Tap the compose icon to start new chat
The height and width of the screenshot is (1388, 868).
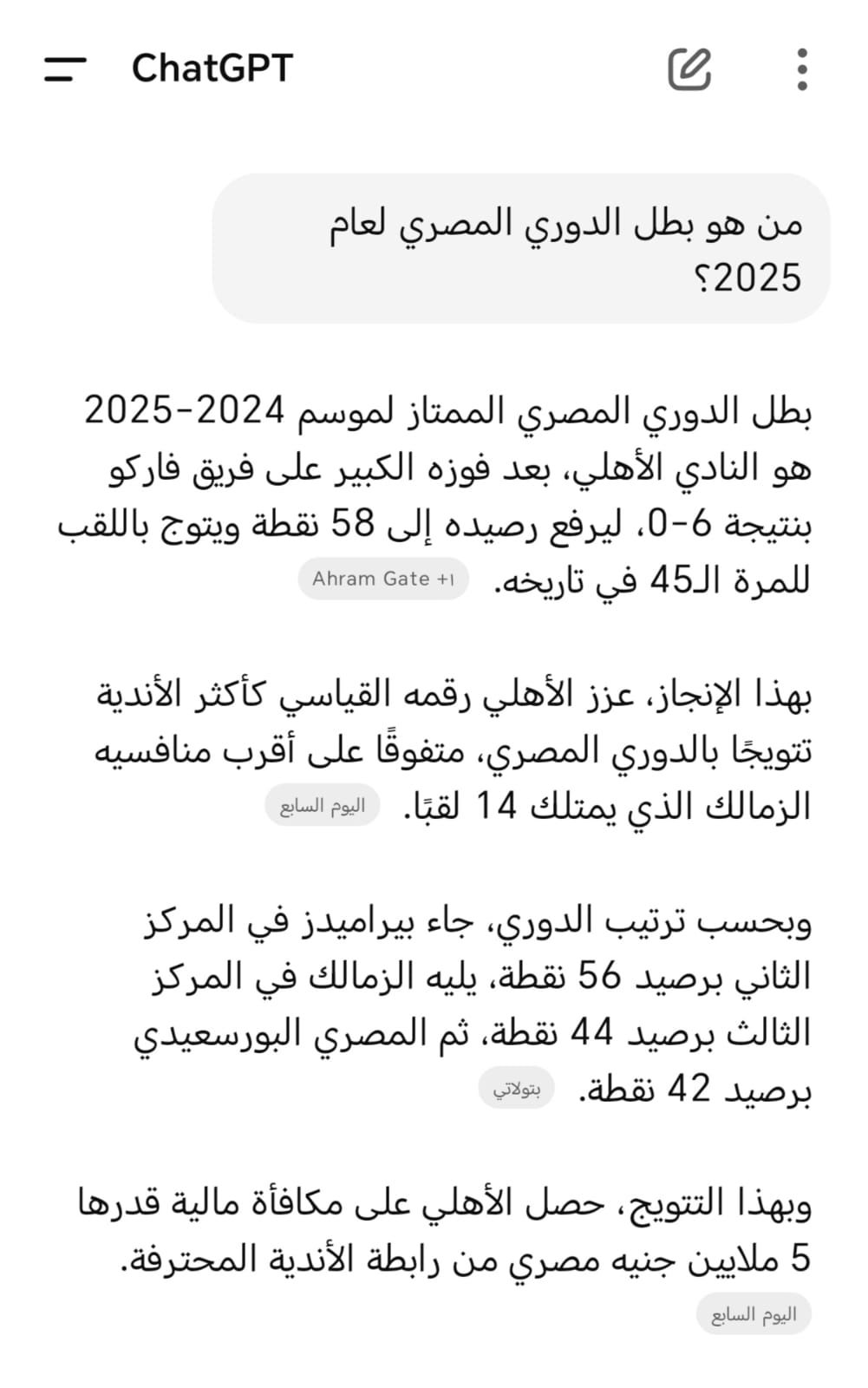point(691,69)
